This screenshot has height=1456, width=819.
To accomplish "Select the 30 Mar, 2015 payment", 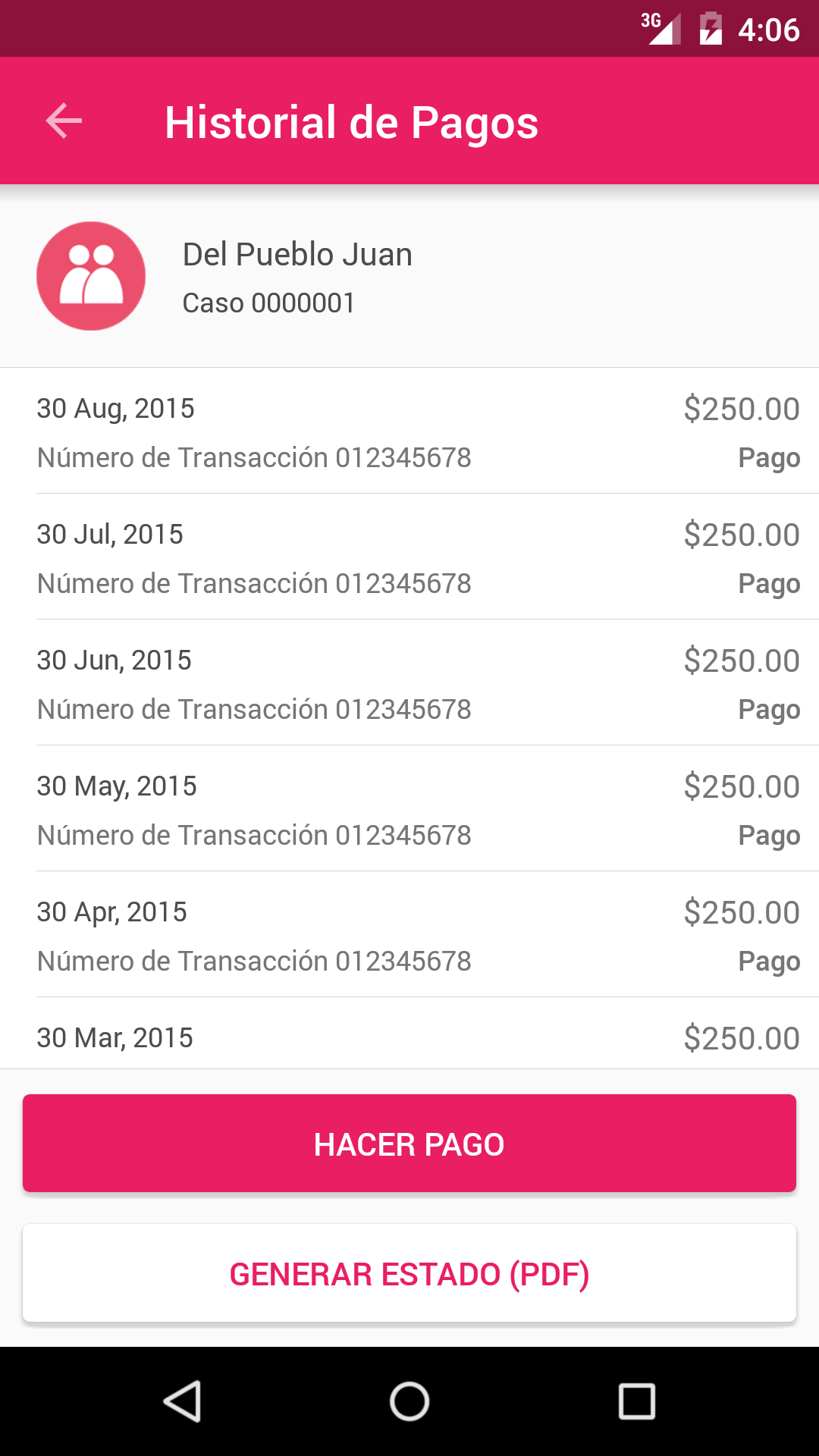I will (409, 1034).
